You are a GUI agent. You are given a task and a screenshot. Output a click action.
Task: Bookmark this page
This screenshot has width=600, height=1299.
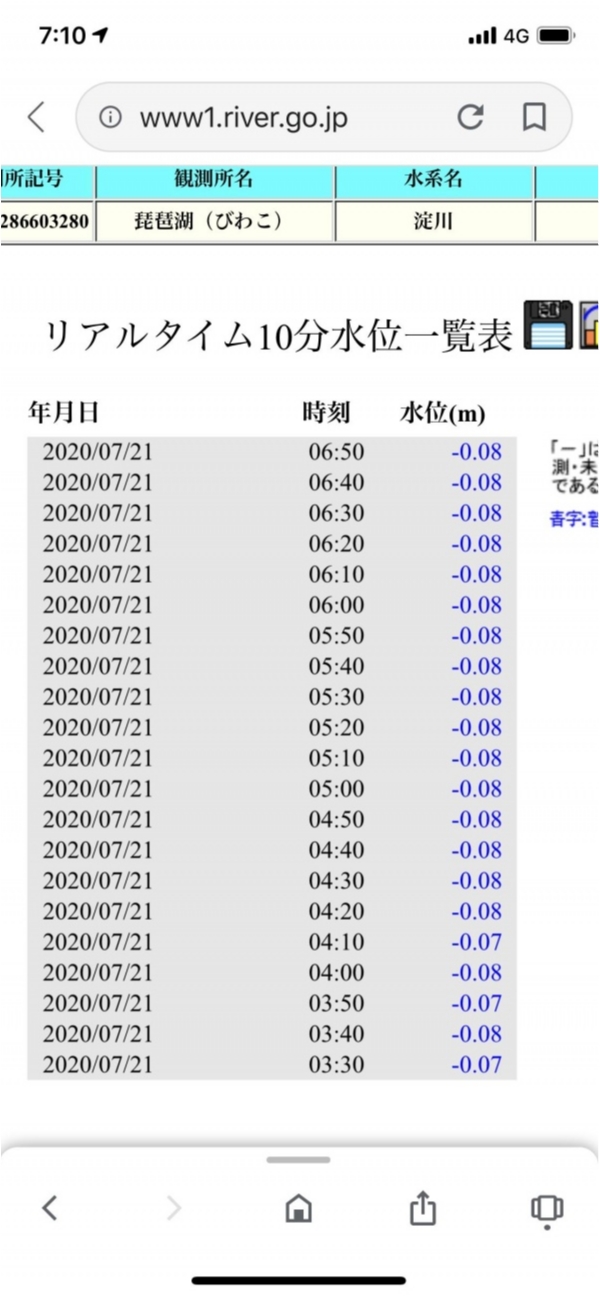pyautogui.click(x=534, y=118)
